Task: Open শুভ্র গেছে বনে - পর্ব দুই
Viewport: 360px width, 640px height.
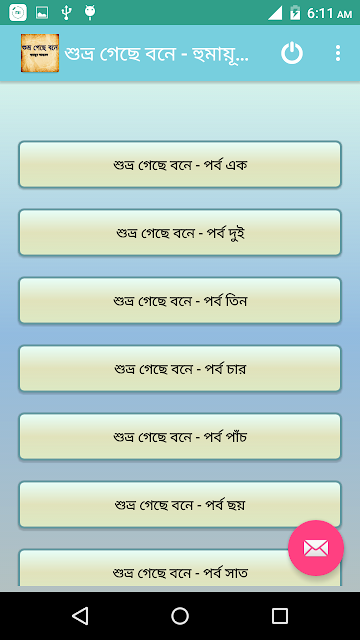Action: (x=180, y=233)
